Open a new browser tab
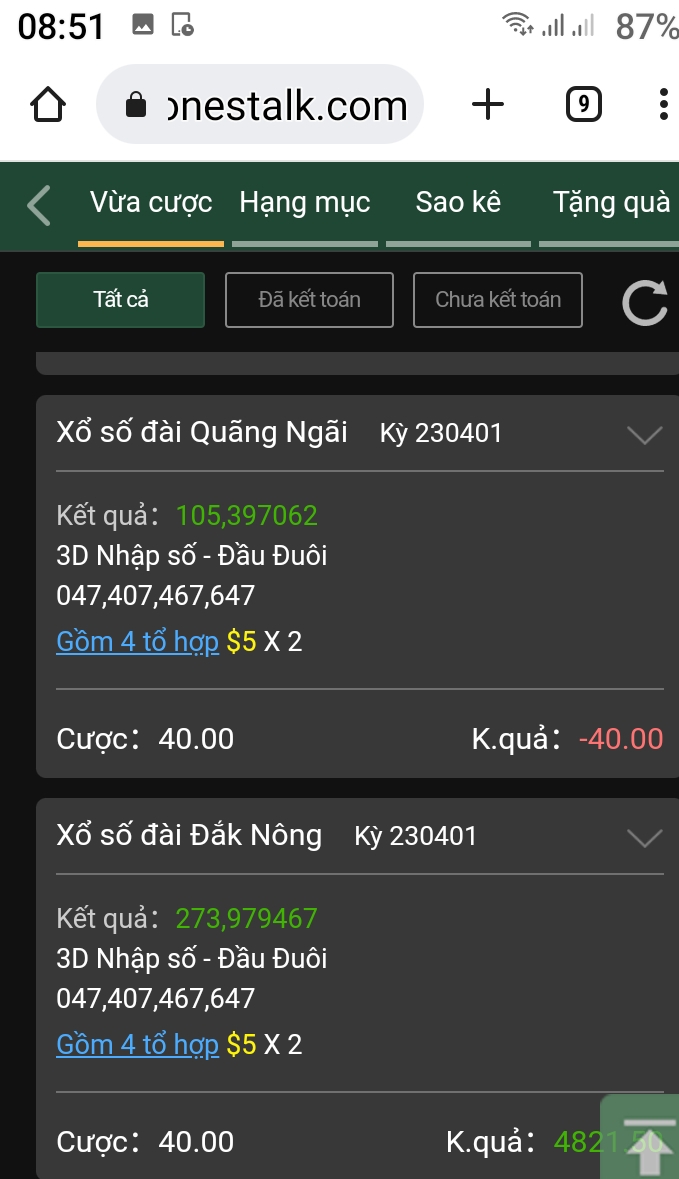Viewport: 679px width, 1179px height. pos(488,104)
